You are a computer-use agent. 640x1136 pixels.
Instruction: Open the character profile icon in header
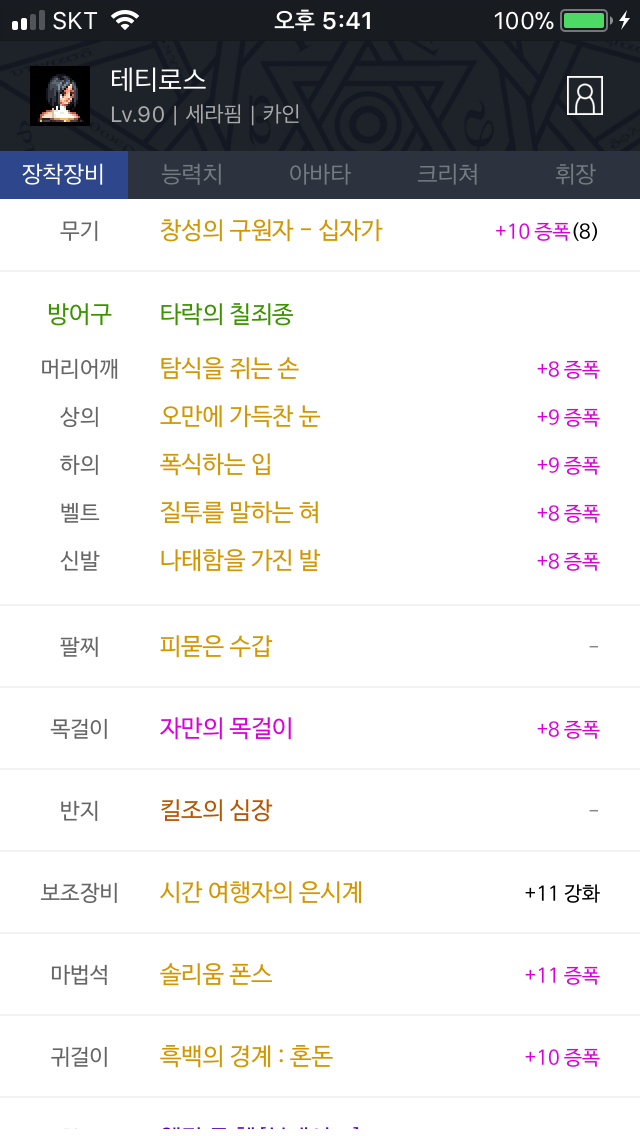tap(585, 95)
